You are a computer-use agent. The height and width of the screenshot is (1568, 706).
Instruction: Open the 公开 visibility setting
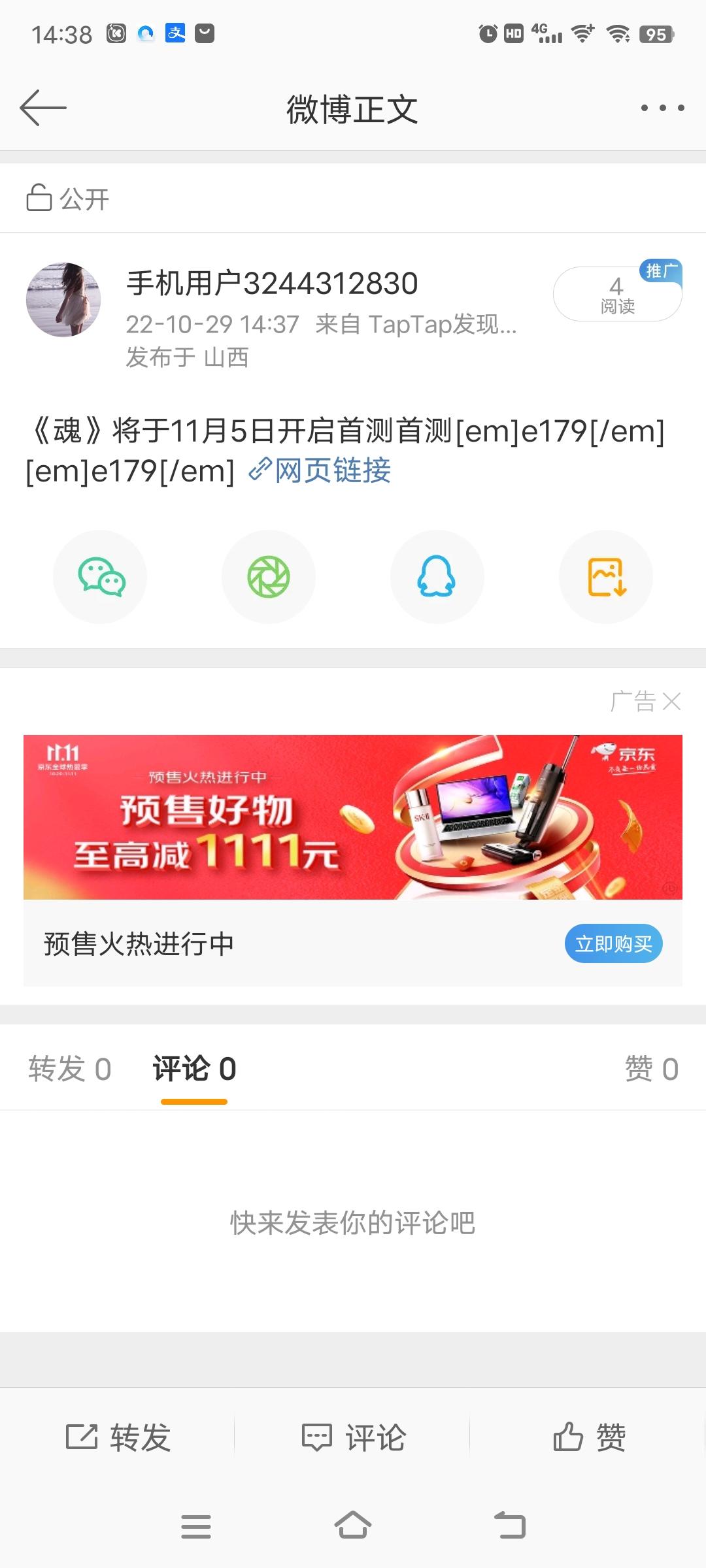(68, 199)
